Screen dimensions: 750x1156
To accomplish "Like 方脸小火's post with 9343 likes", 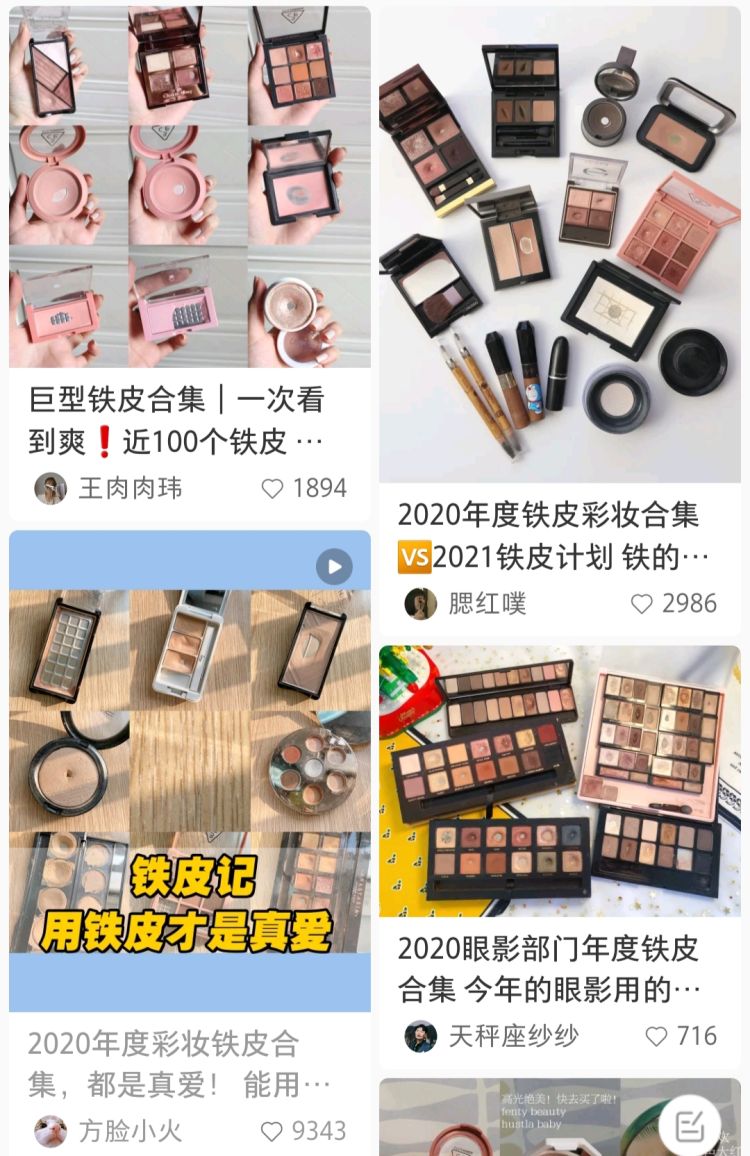I will tap(272, 1131).
